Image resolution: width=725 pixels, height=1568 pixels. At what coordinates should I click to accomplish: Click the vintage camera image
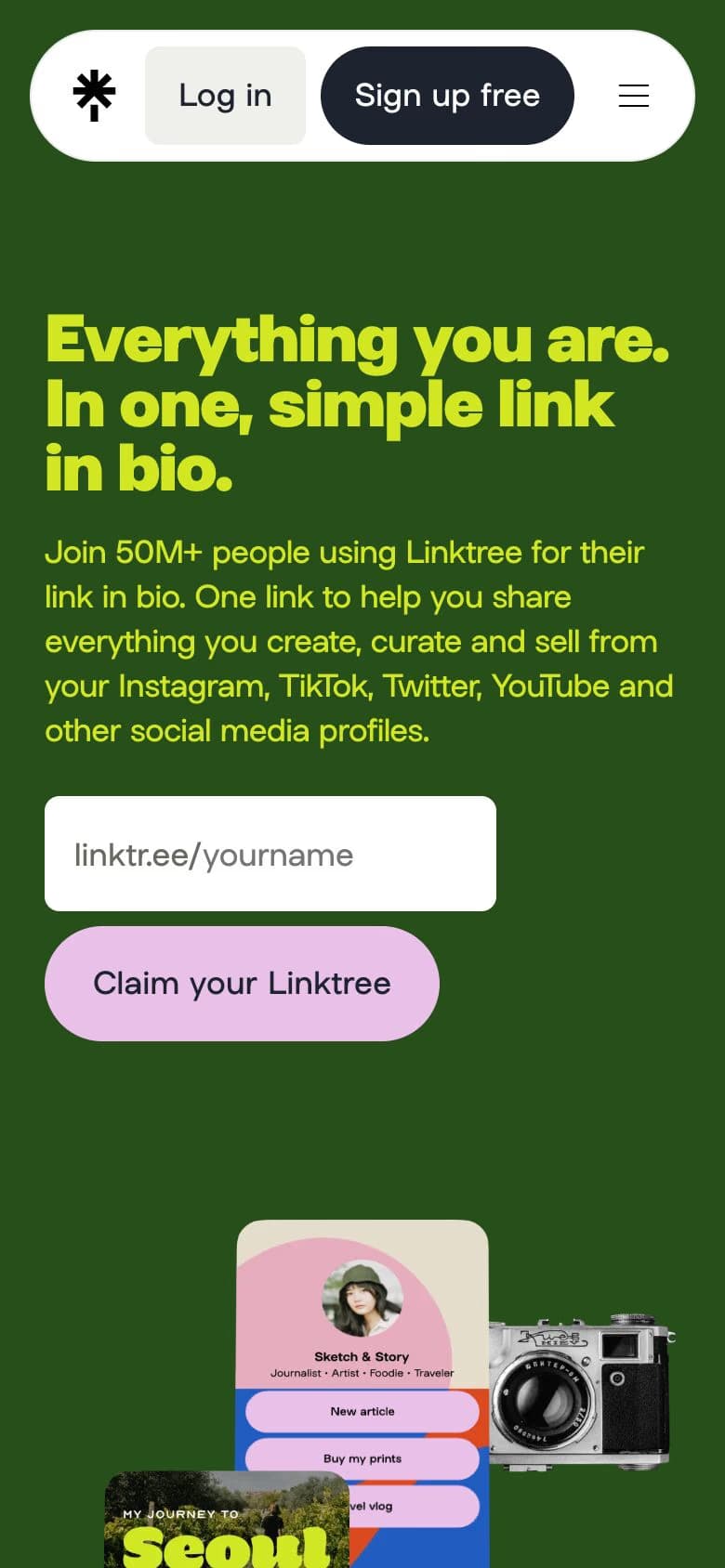586,1384
